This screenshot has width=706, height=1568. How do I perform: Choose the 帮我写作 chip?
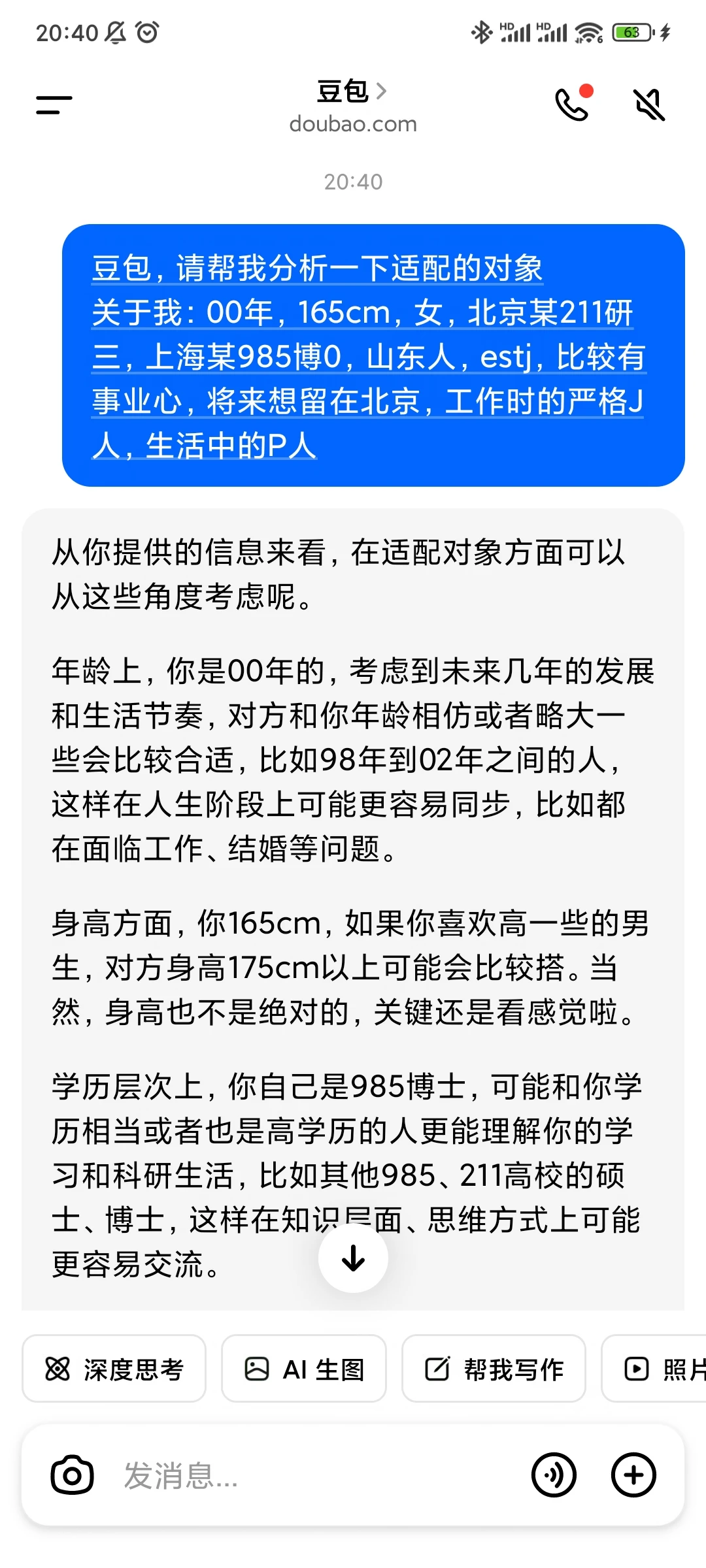pyautogui.click(x=494, y=1369)
